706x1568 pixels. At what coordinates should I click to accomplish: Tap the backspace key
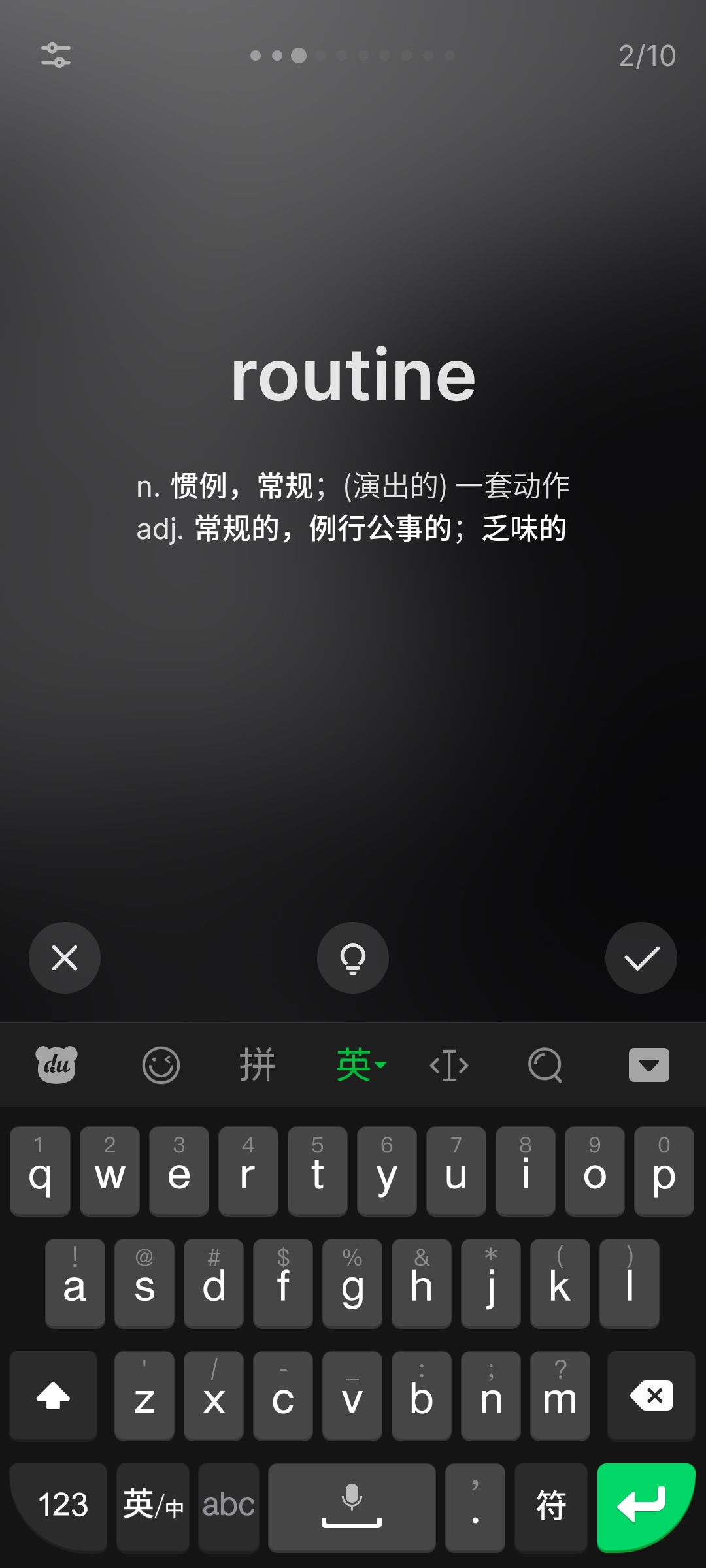[x=651, y=1396]
